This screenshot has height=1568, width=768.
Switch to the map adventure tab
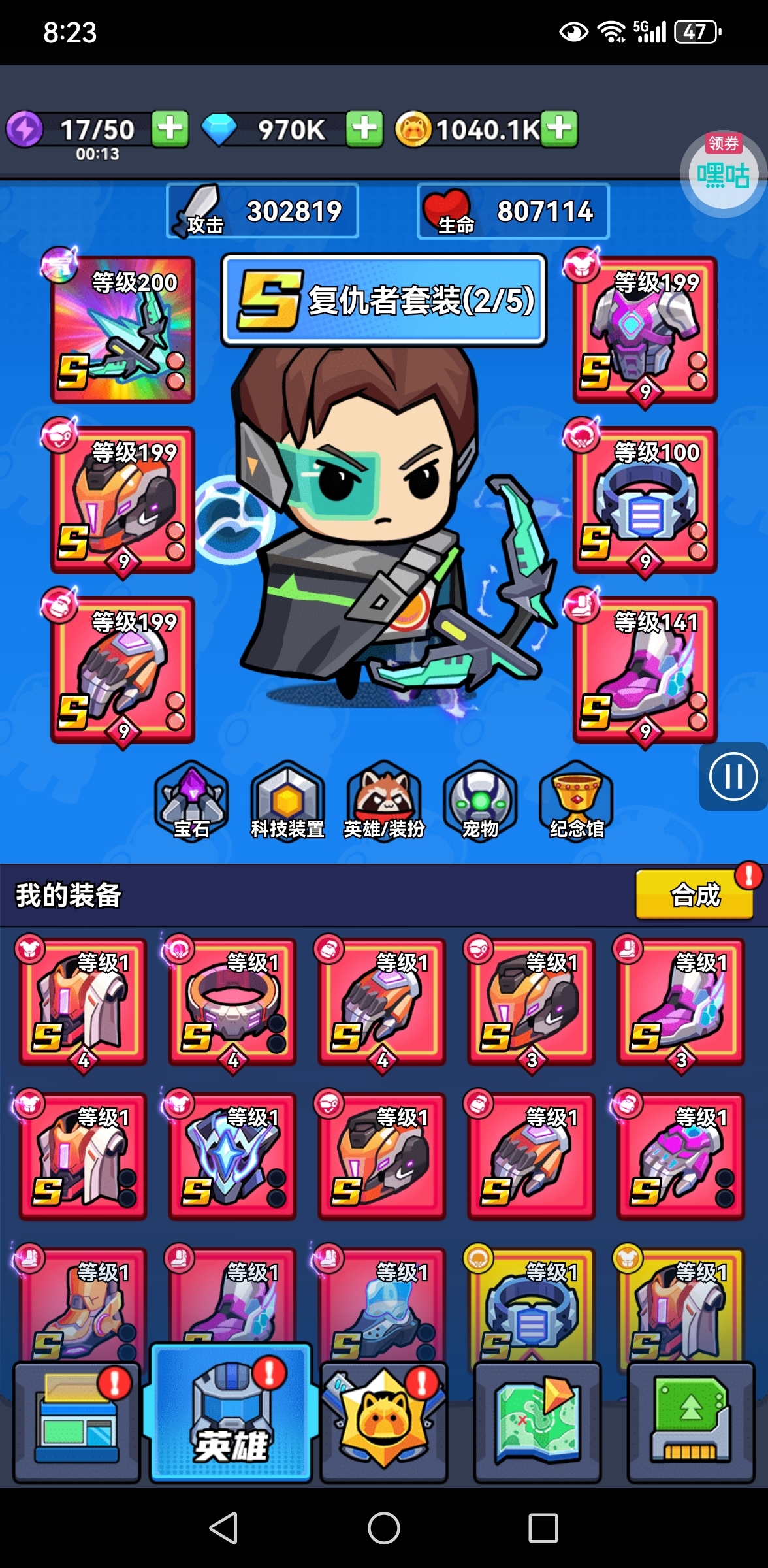(x=537, y=1422)
